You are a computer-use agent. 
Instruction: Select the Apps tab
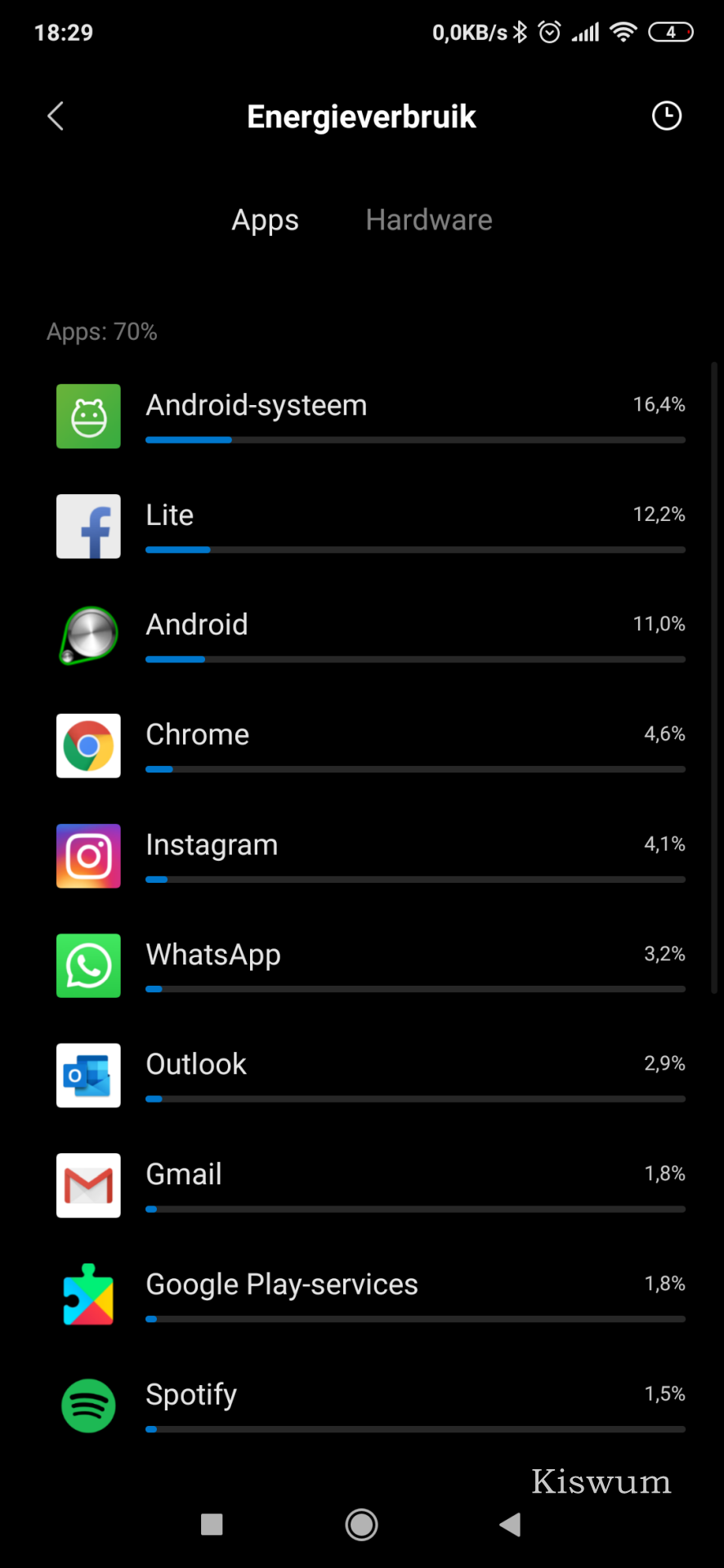coord(265,220)
